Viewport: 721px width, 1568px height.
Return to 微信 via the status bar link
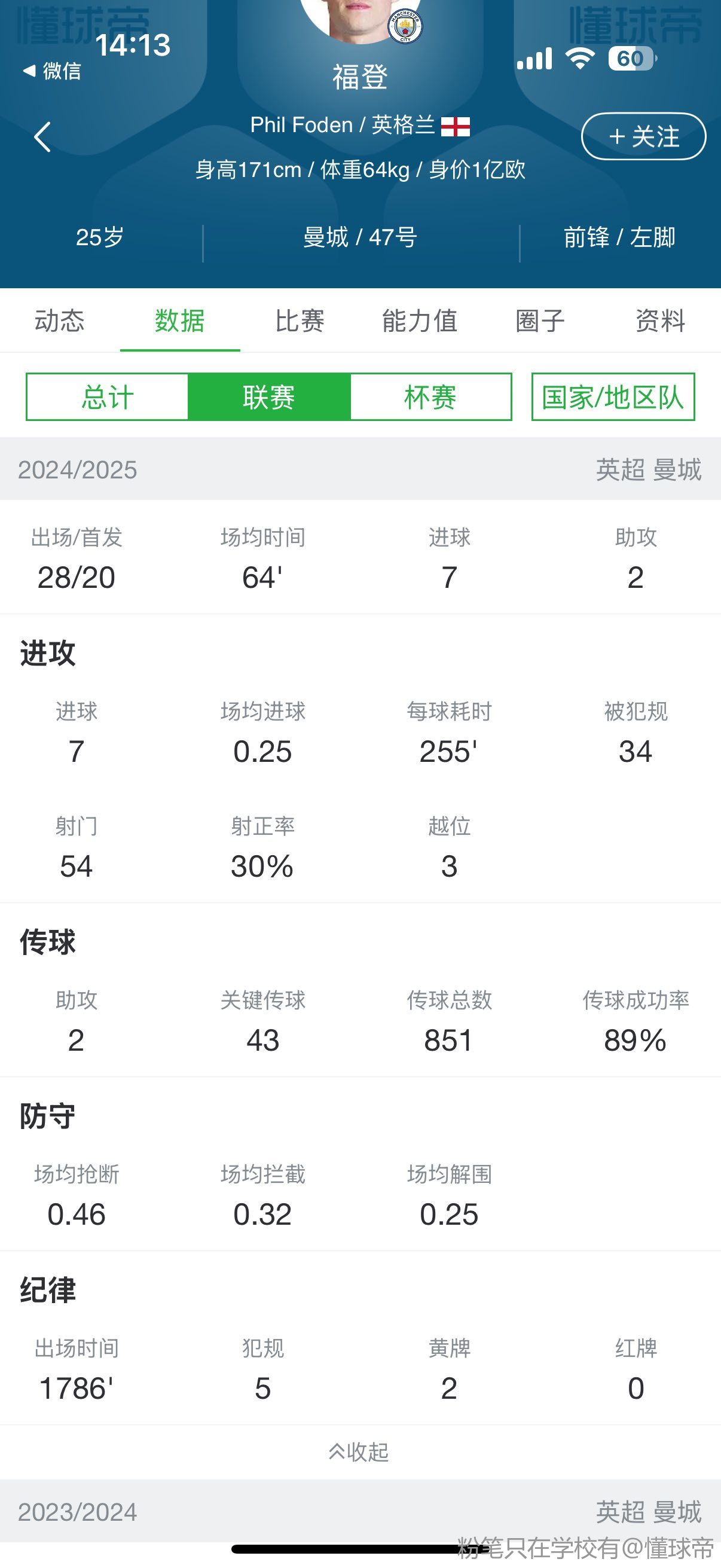click(x=53, y=71)
